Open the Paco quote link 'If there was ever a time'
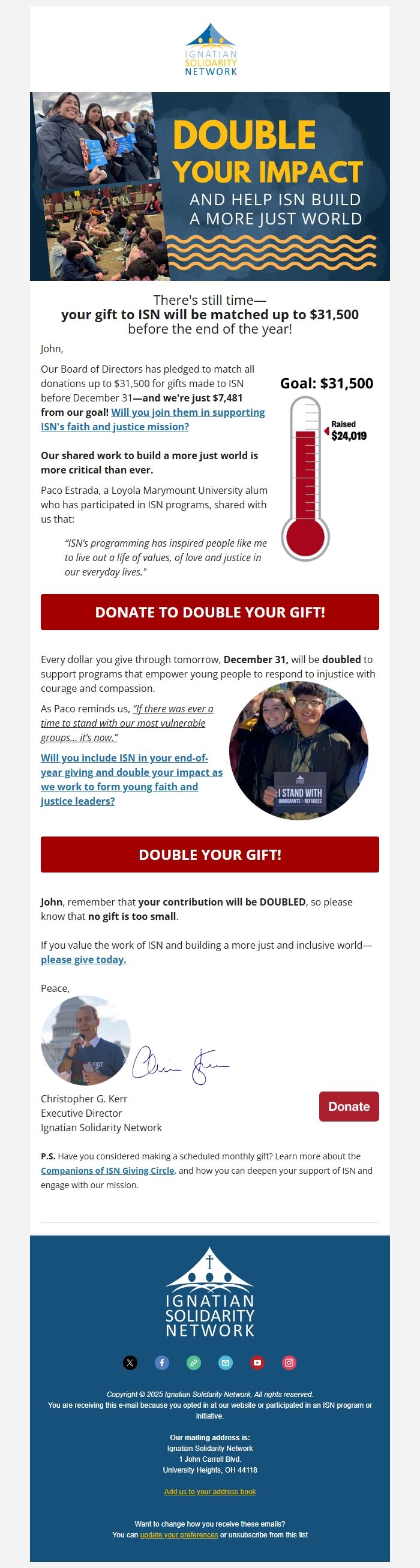420x1568 pixels. (x=127, y=722)
